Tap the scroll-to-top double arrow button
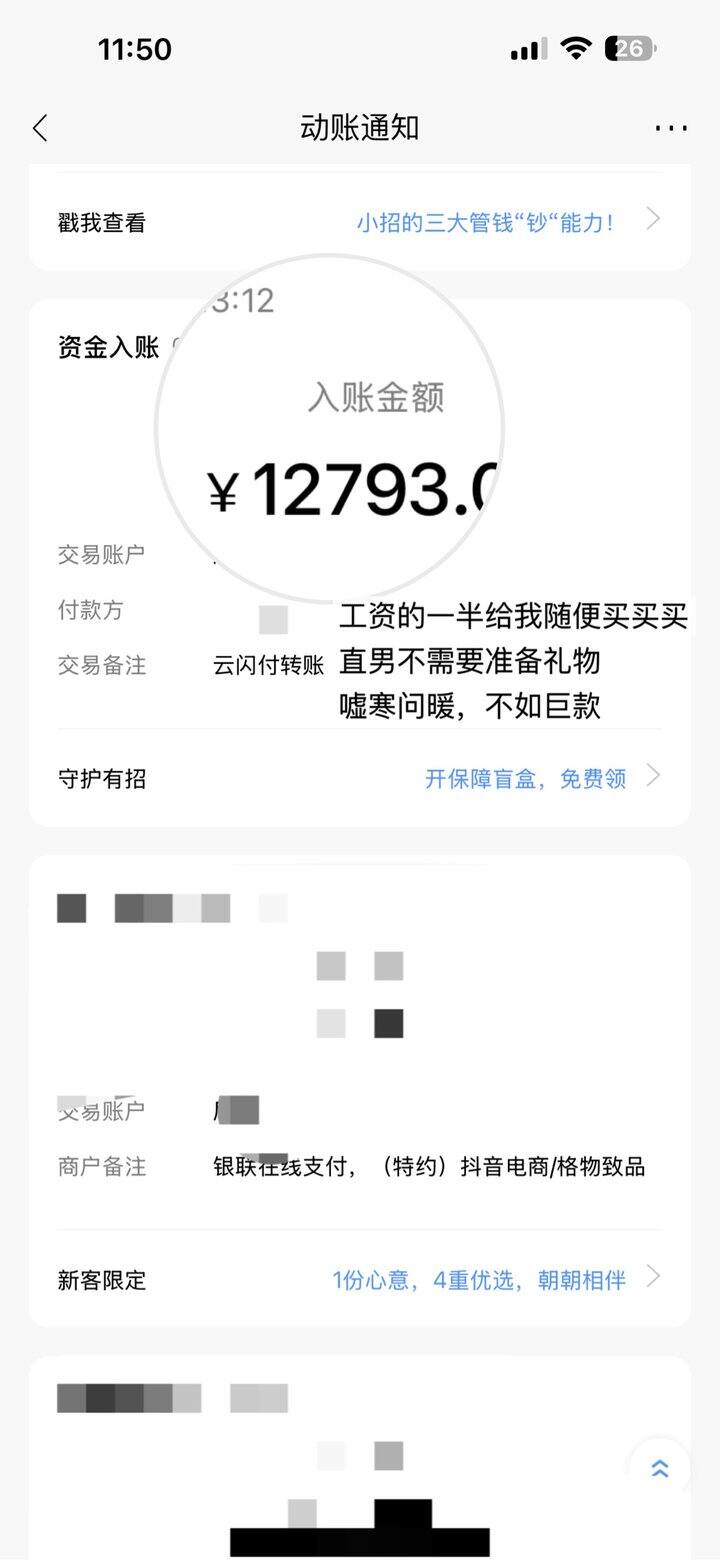720x1560 pixels. click(659, 1469)
